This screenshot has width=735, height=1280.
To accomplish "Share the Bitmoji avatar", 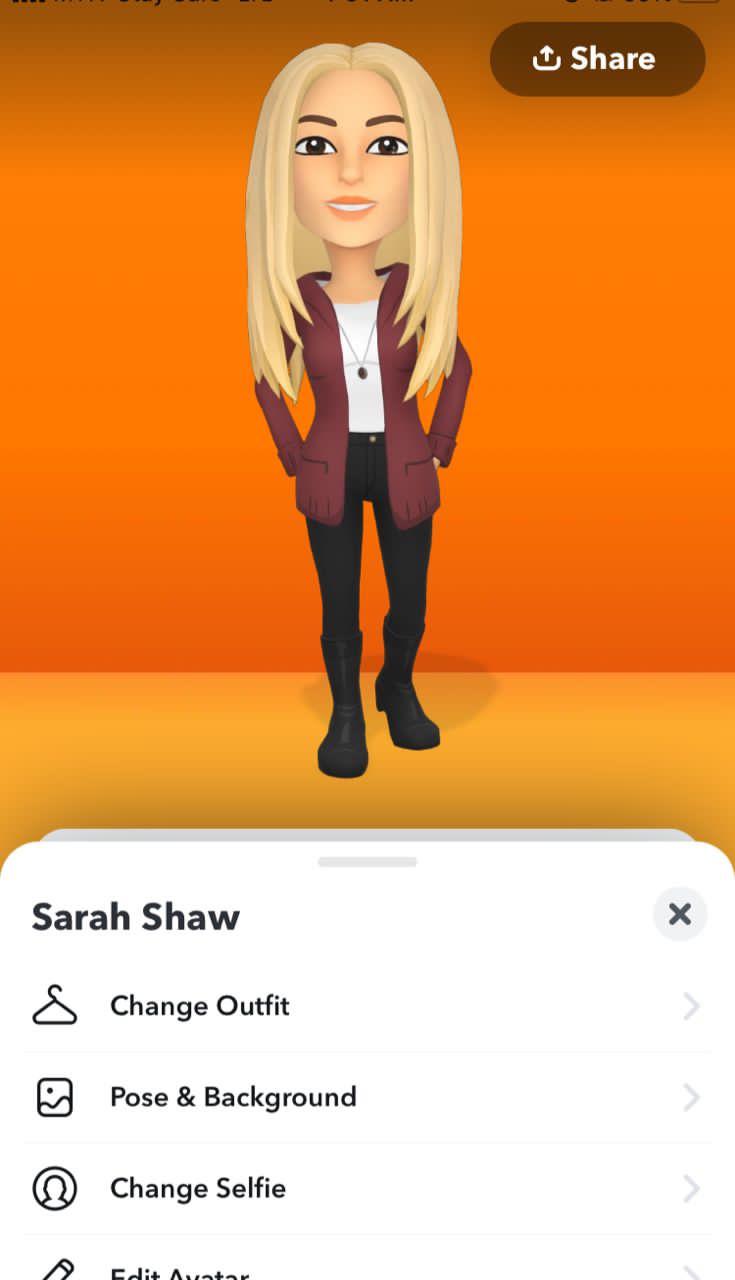I will point(597,59).
